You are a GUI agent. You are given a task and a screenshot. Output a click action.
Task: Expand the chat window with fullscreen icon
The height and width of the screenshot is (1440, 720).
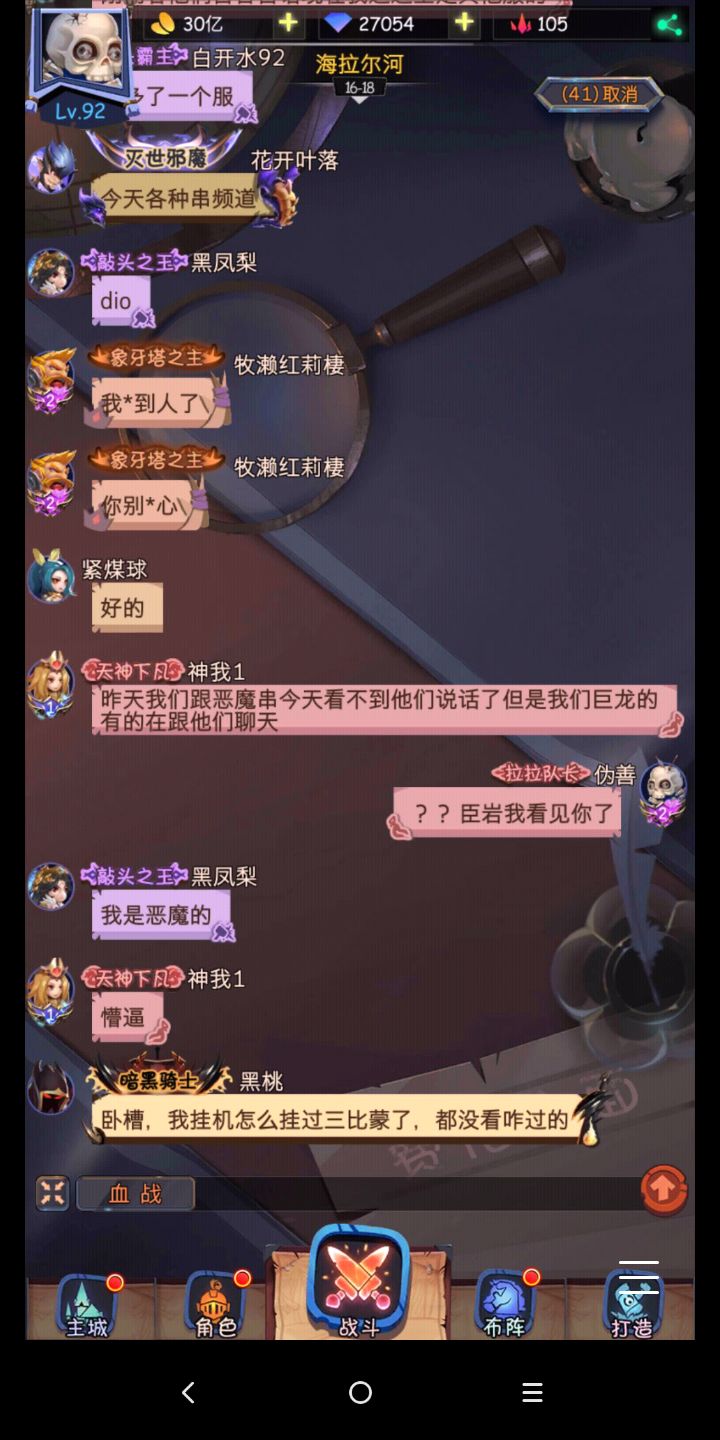tap(52, 1192)
